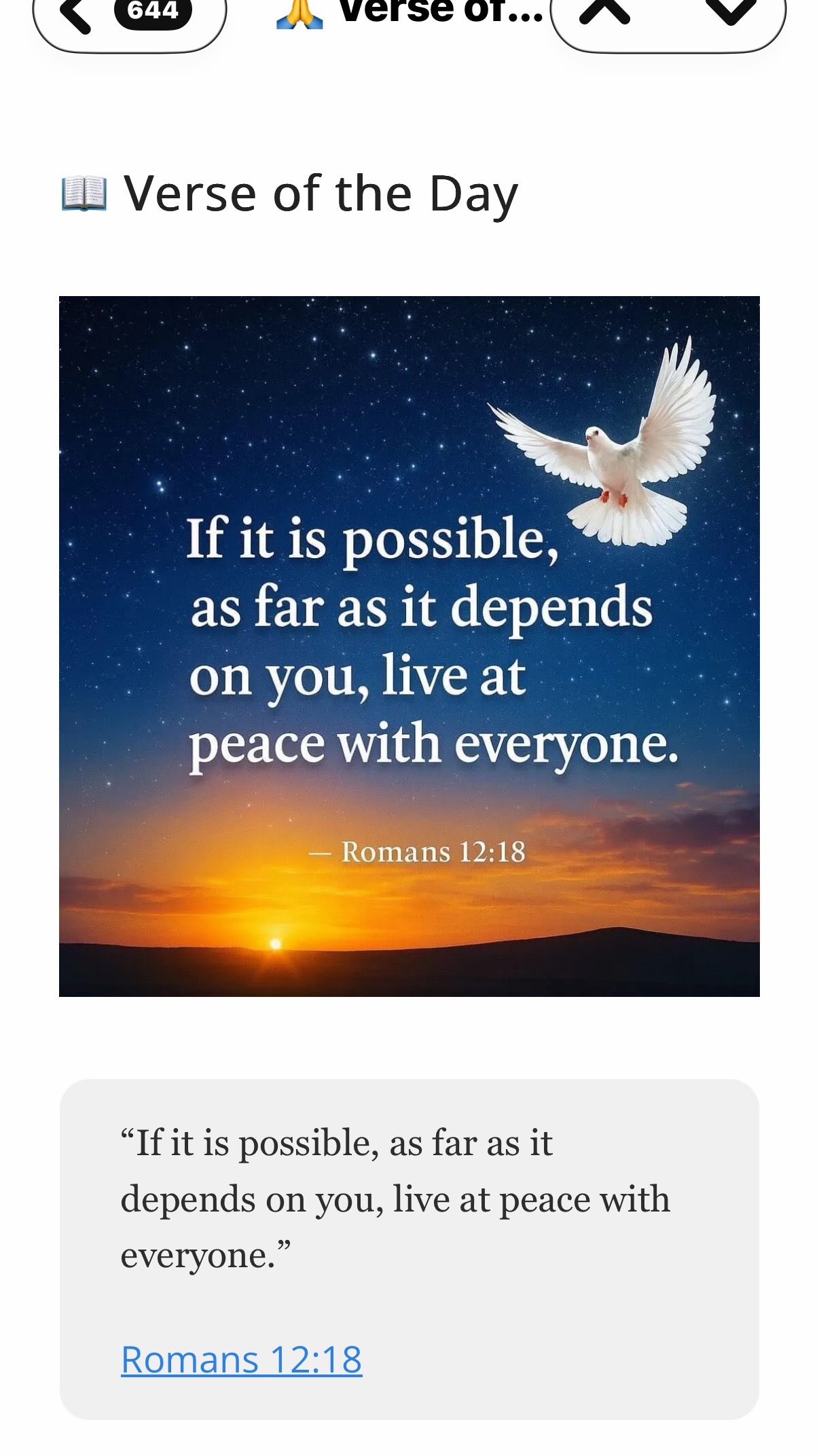819x1456 pixels.
Task: Open the dove verse picture
Action: click(409, 647)
